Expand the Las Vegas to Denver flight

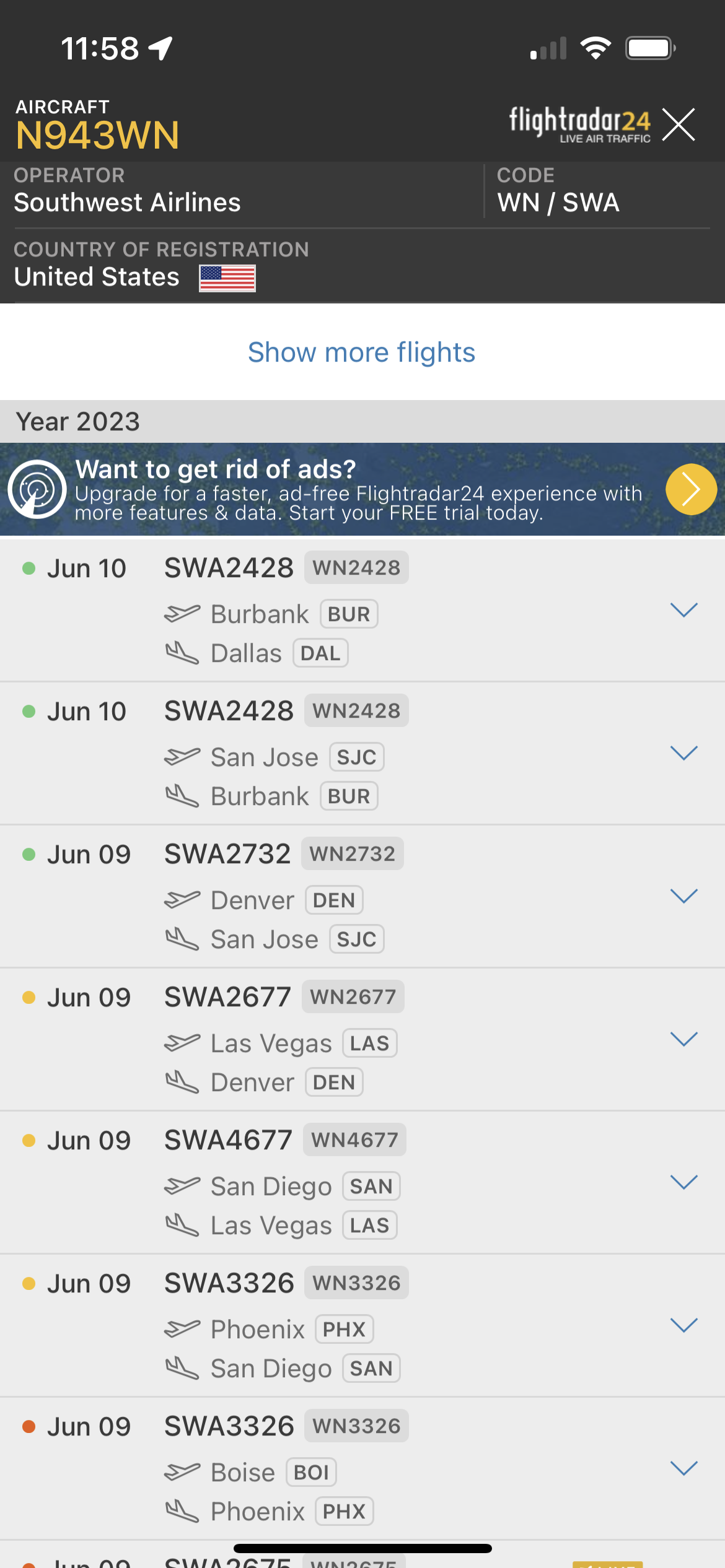(x=684, y=1039)
